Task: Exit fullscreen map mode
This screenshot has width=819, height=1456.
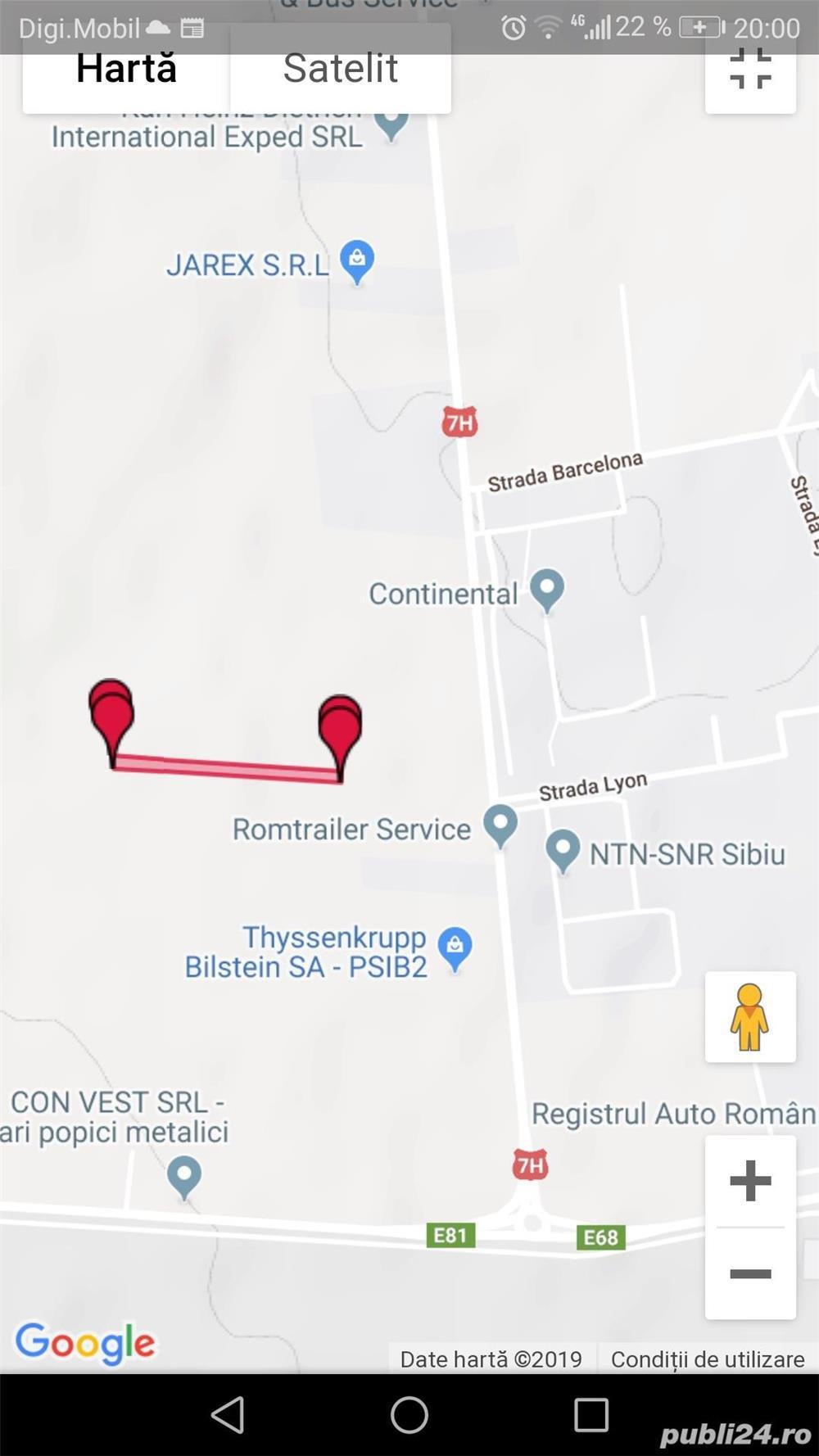Action: tap(750, 72)
